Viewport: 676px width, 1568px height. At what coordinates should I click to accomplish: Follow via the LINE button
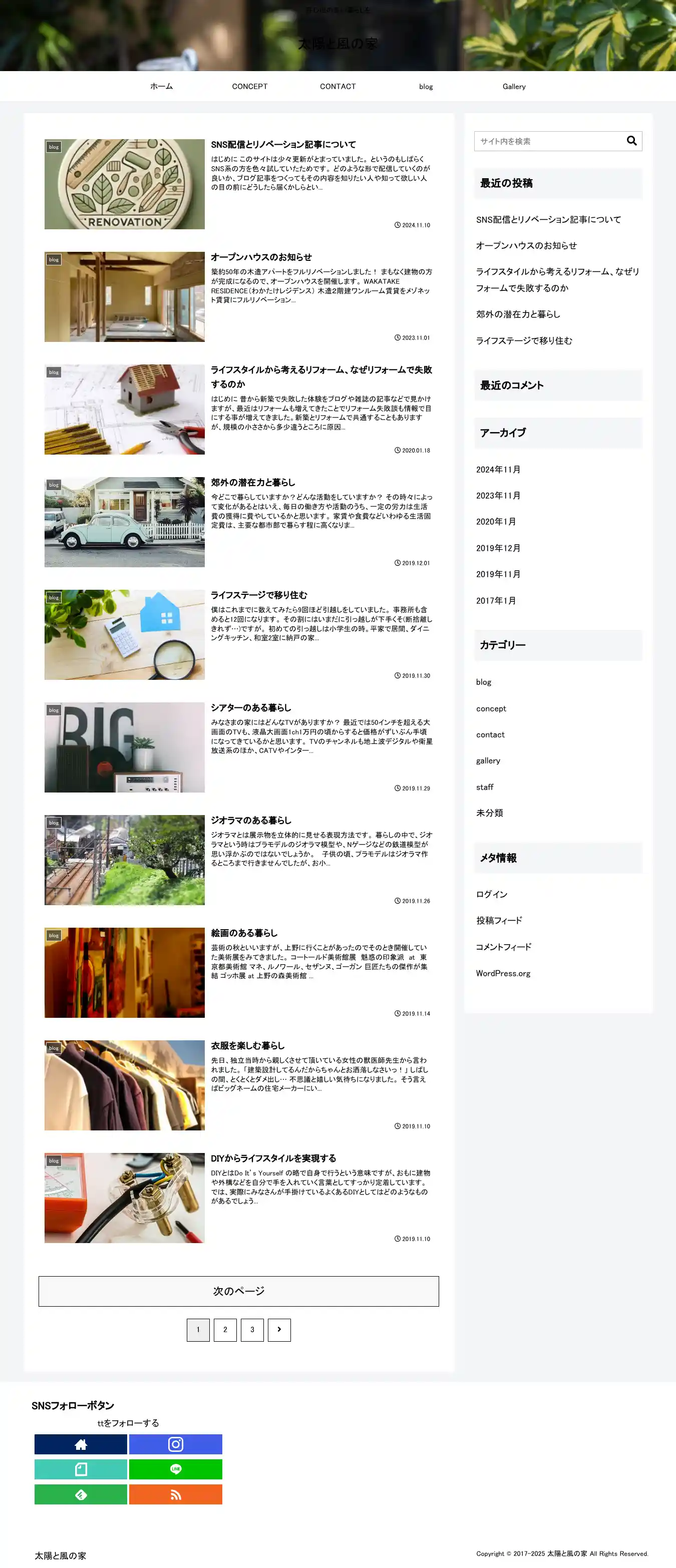(175, 1469)
